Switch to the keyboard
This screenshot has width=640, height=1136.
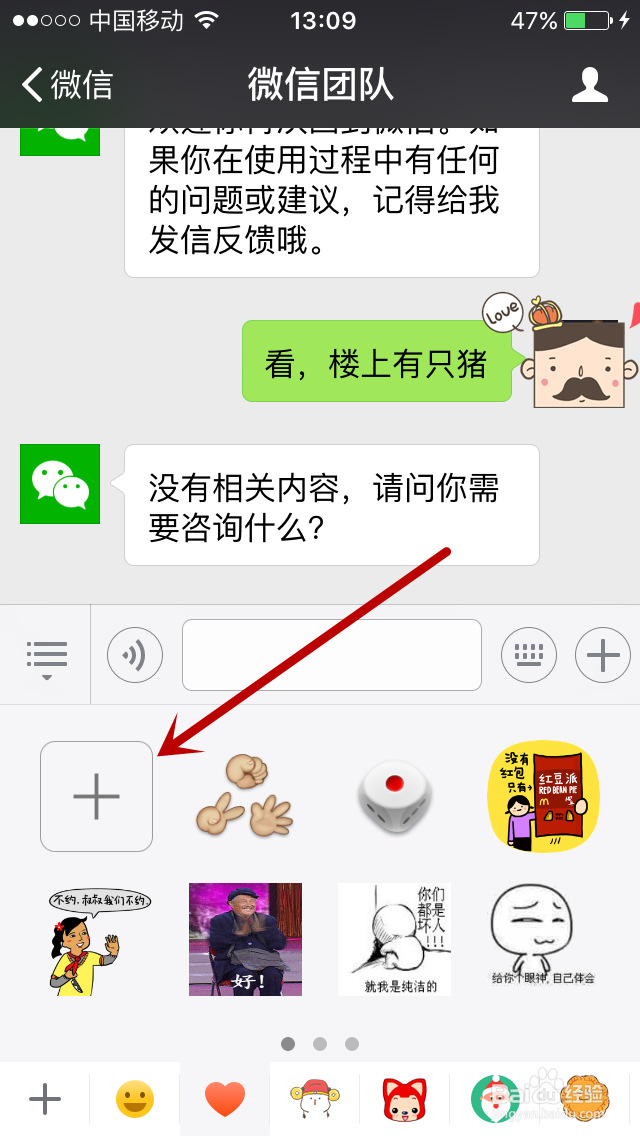(528, 656)
